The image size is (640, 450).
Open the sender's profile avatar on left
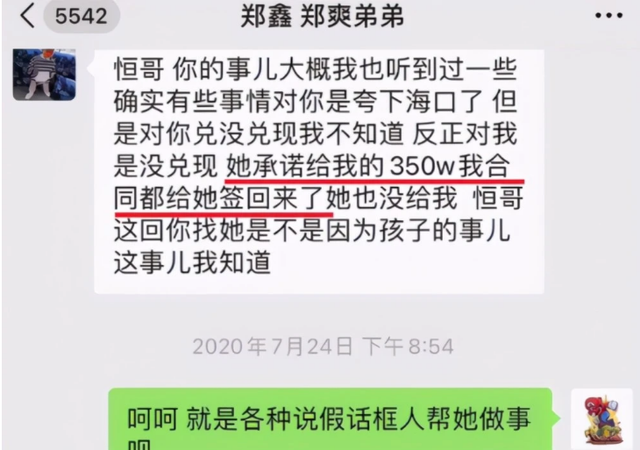(x=44, y=75)
